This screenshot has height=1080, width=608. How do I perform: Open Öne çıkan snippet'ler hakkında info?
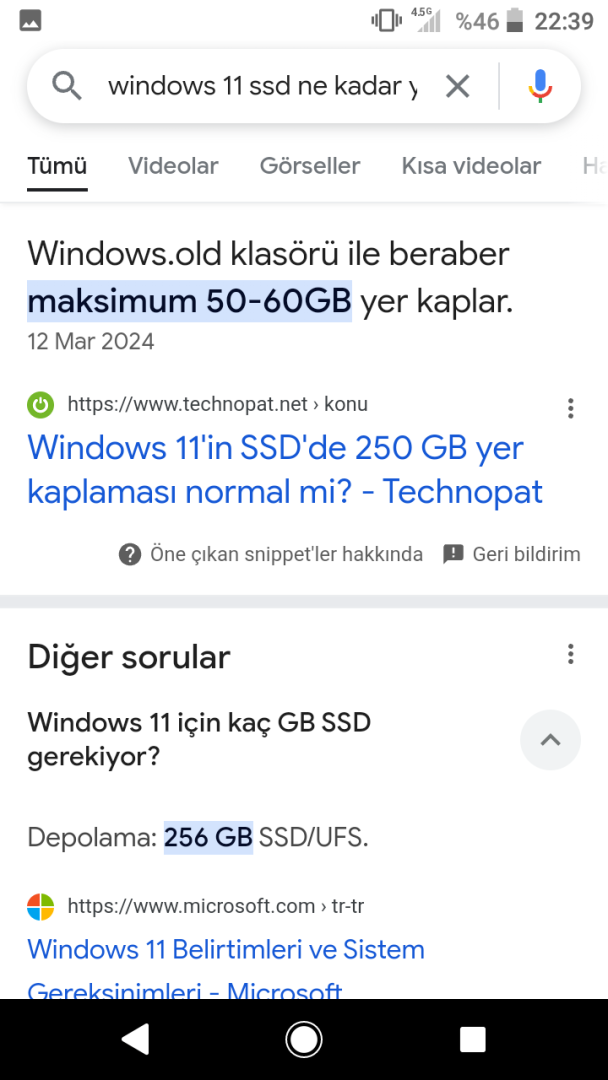pos(271,554)
